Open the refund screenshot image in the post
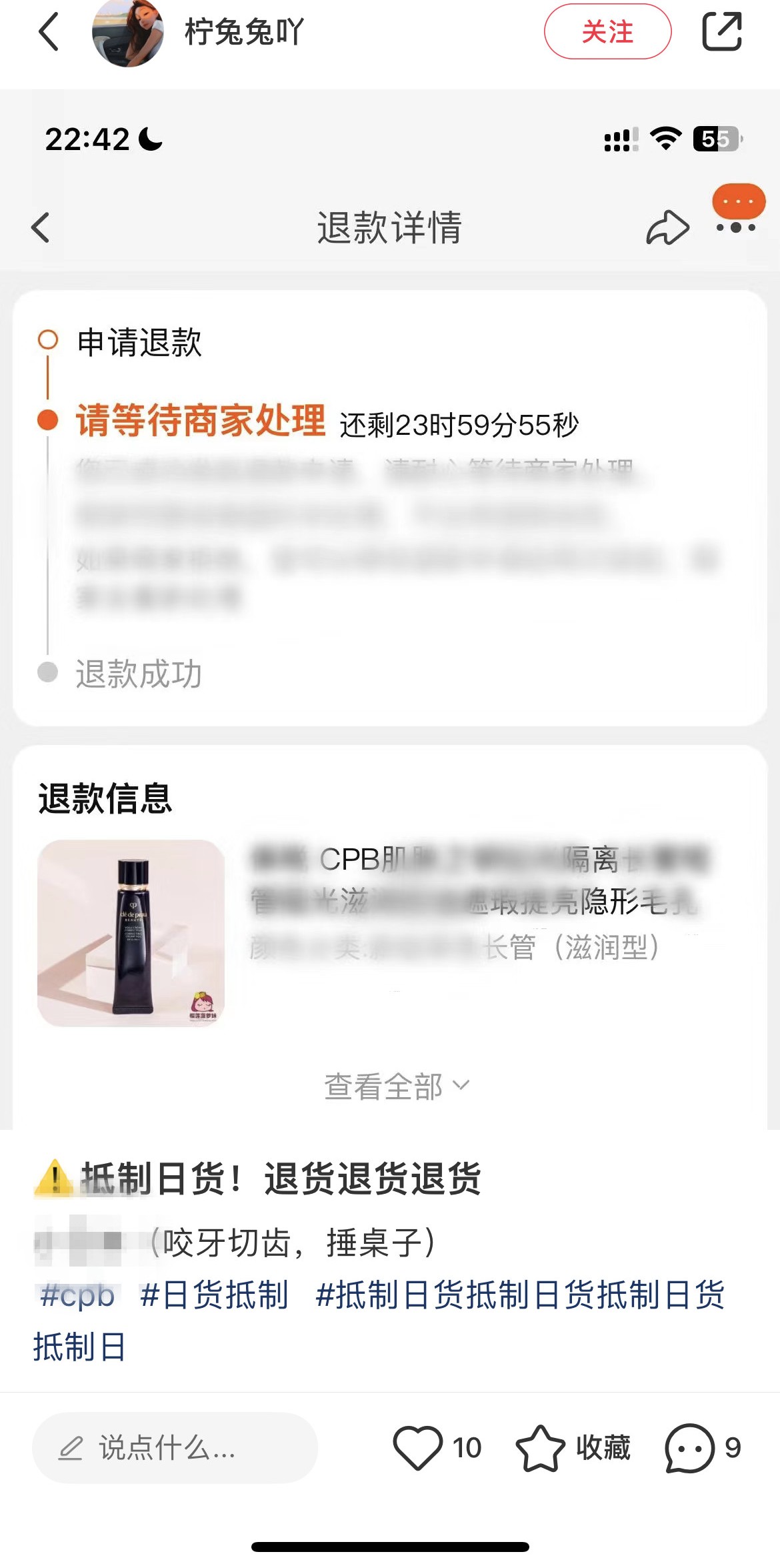780x1568 pixels. click(390, 600)
